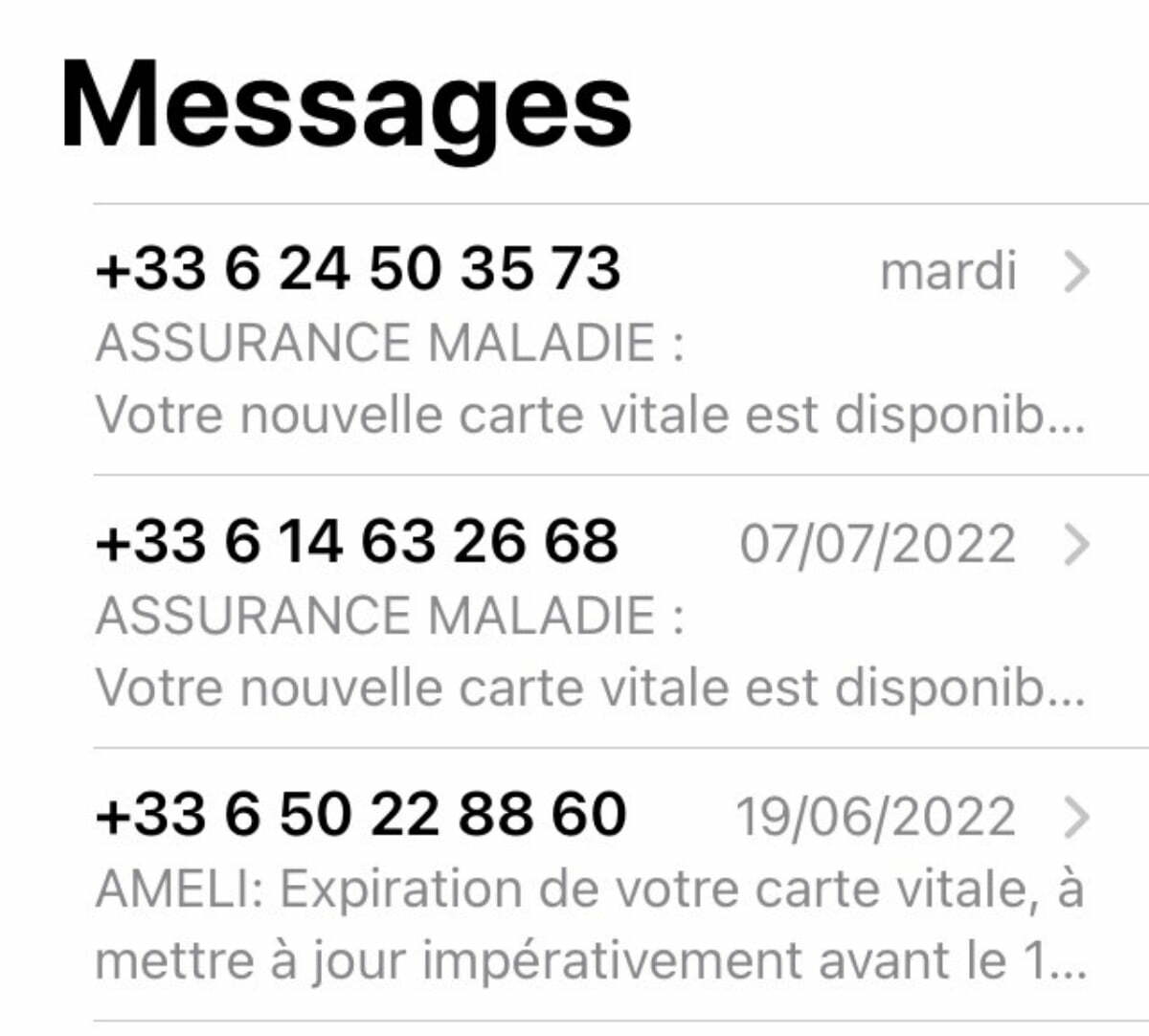Open the thread from +33 6 24 50 35 73
1149x1036 pixels.
574,340
